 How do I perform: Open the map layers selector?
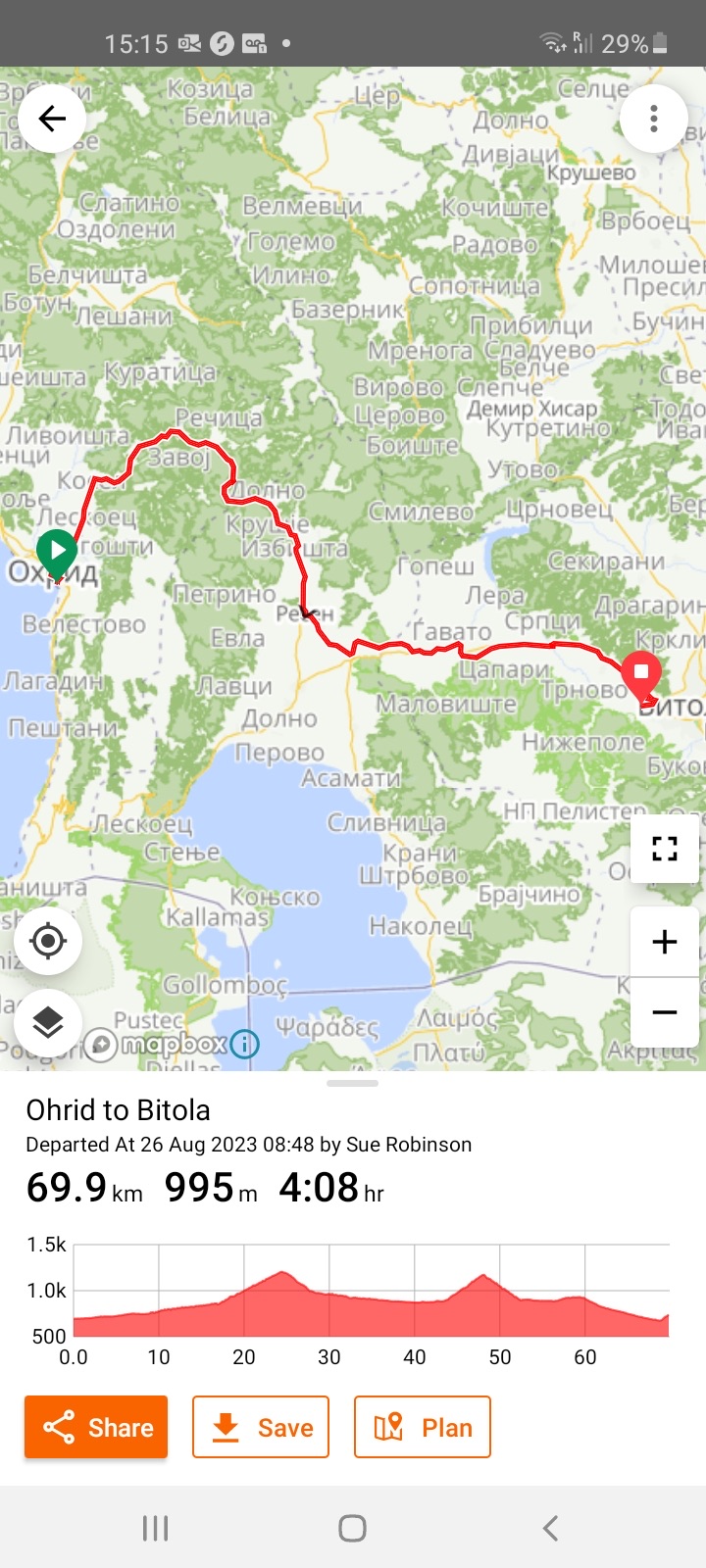pyautogui.click(x=48, y=1022)
